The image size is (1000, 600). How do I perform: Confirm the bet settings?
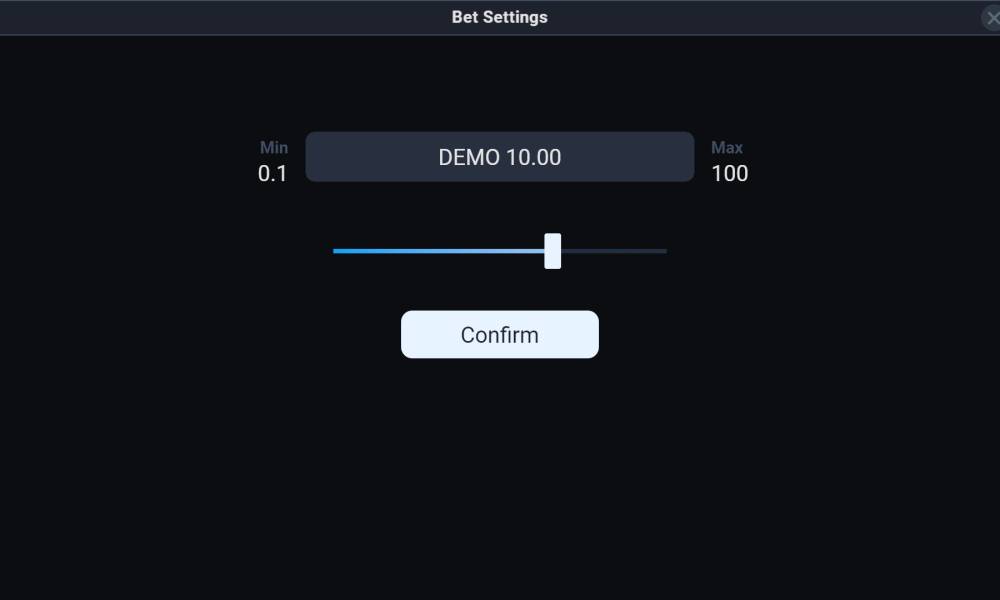[x=499, y=334]
